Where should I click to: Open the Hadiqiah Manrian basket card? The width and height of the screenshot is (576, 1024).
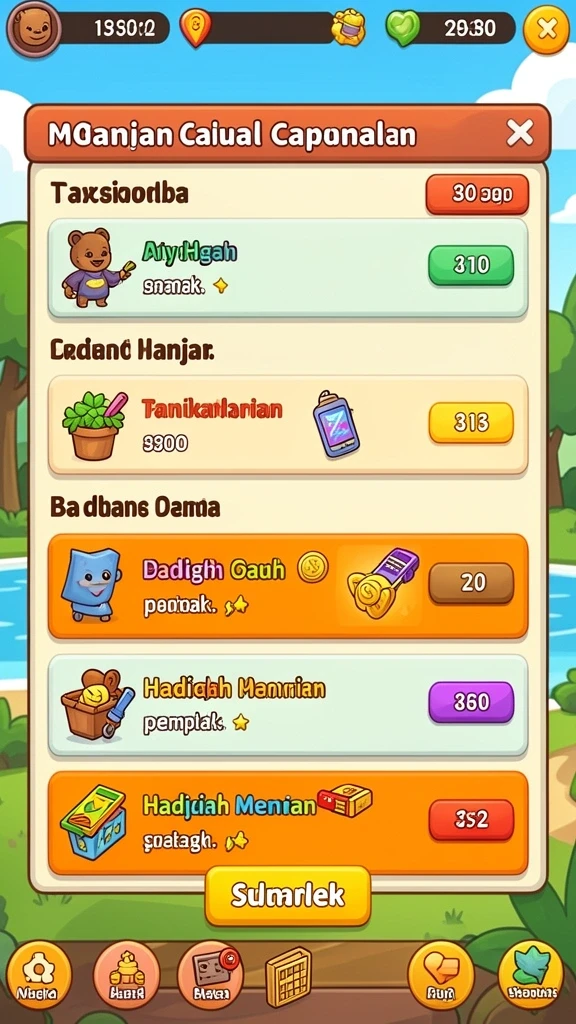288,705
